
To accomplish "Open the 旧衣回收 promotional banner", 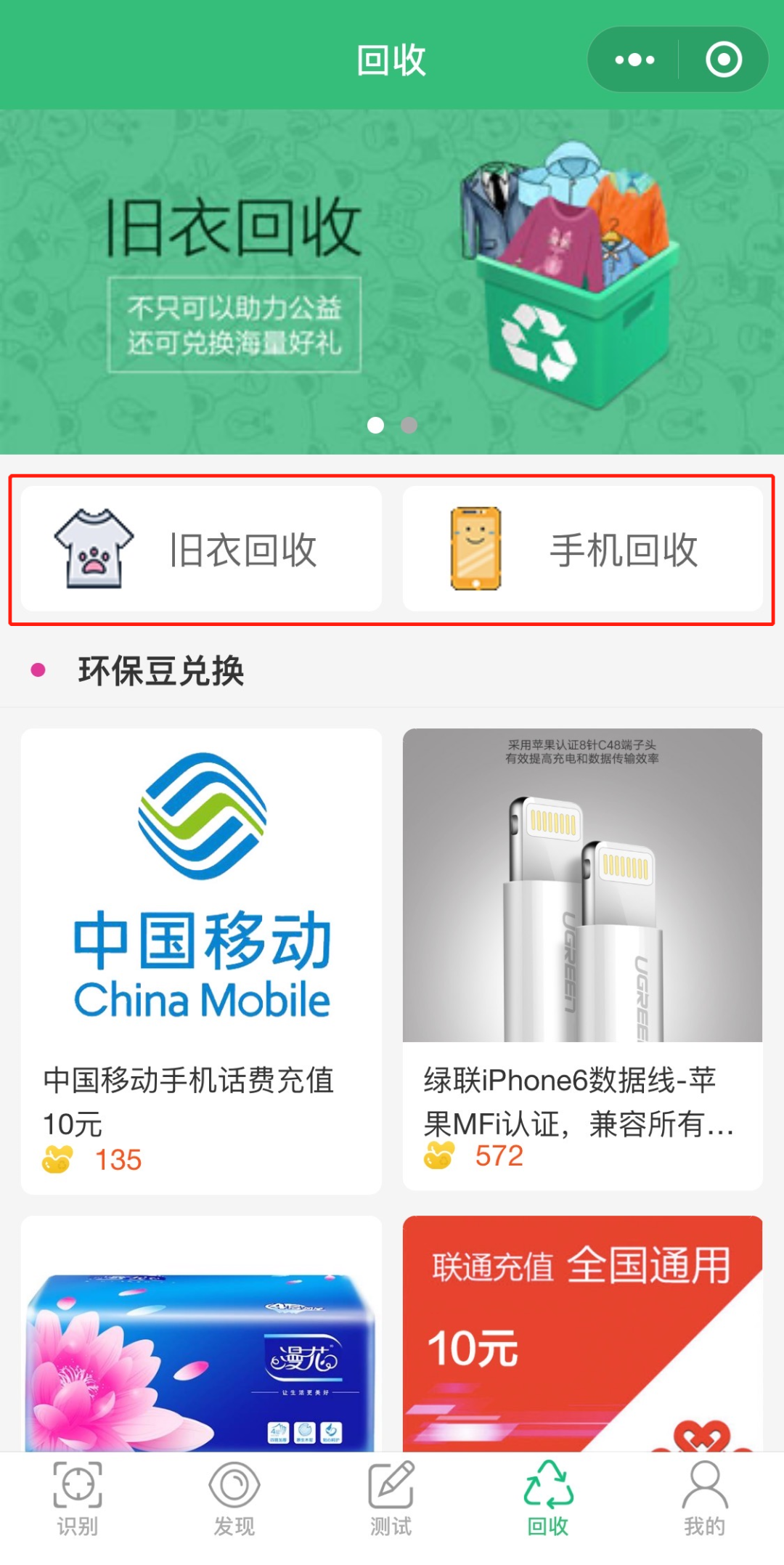I will coord(392,282).
